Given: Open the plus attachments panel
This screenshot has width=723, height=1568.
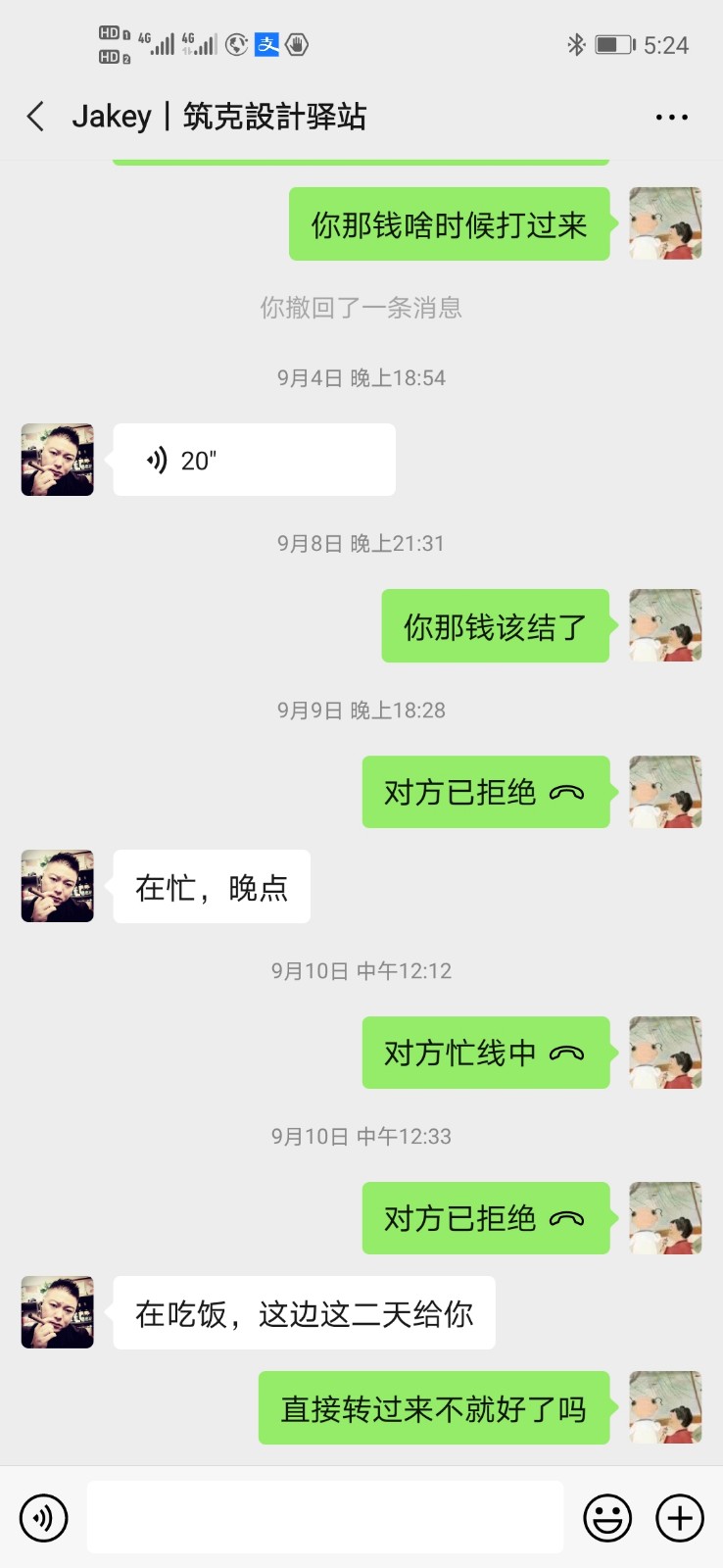Looking at the screenshot, I should pos(680,1518).
